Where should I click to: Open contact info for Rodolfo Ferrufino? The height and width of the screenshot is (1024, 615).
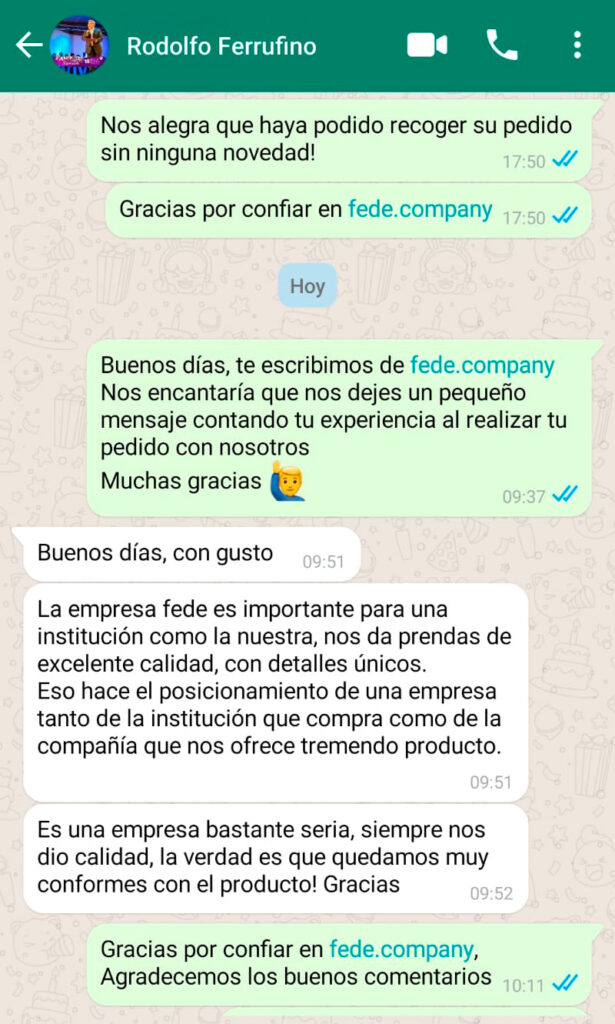(x=221, y=46)
